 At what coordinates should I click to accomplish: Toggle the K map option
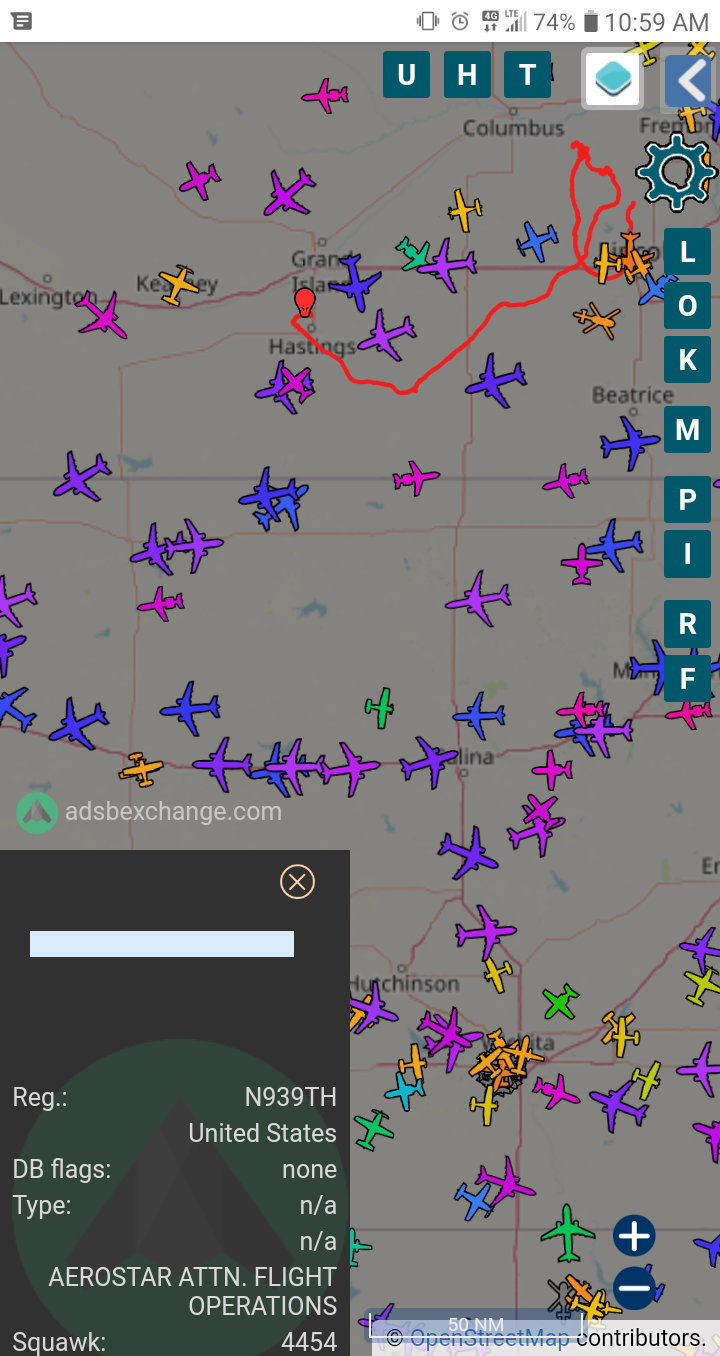[687, 359]
